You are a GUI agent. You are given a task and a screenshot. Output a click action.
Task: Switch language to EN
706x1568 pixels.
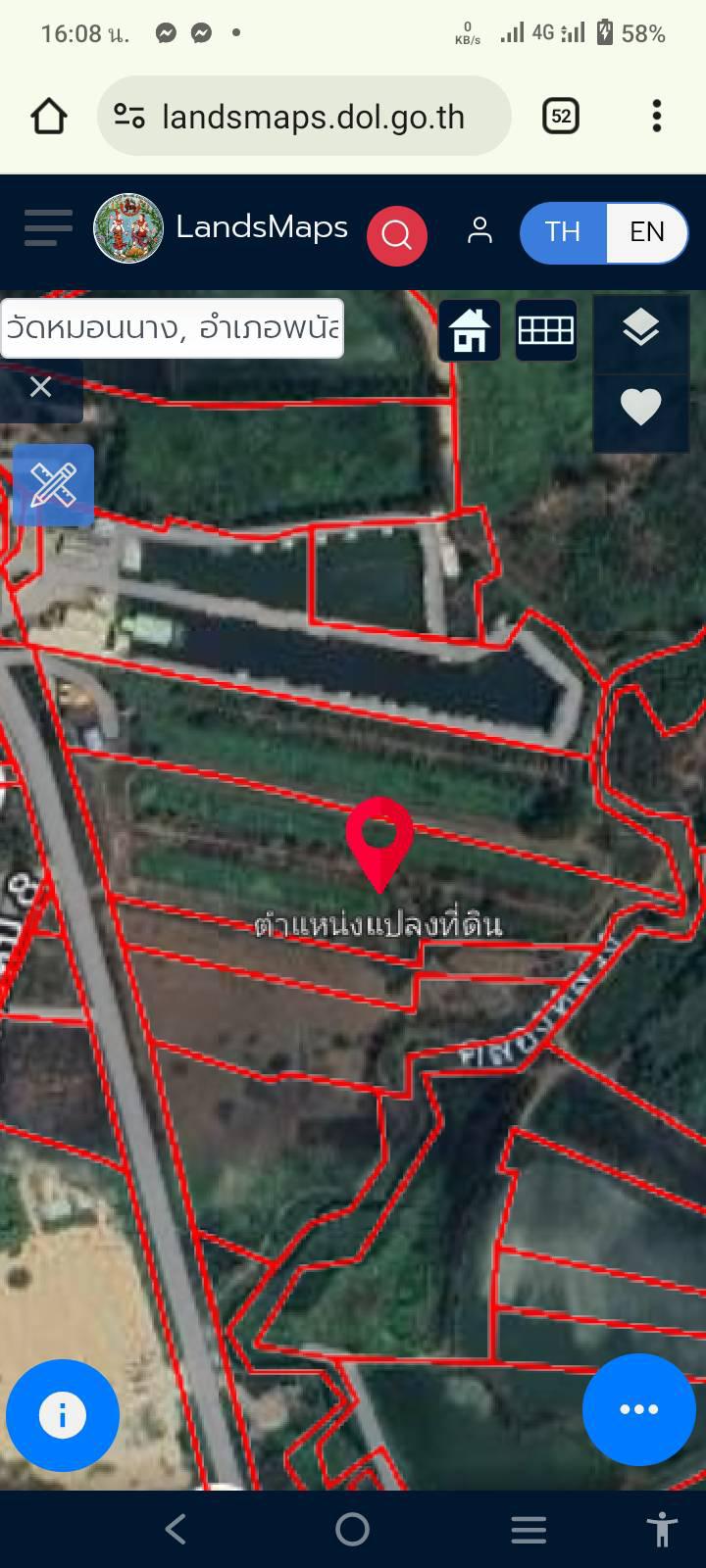[647, 232]
